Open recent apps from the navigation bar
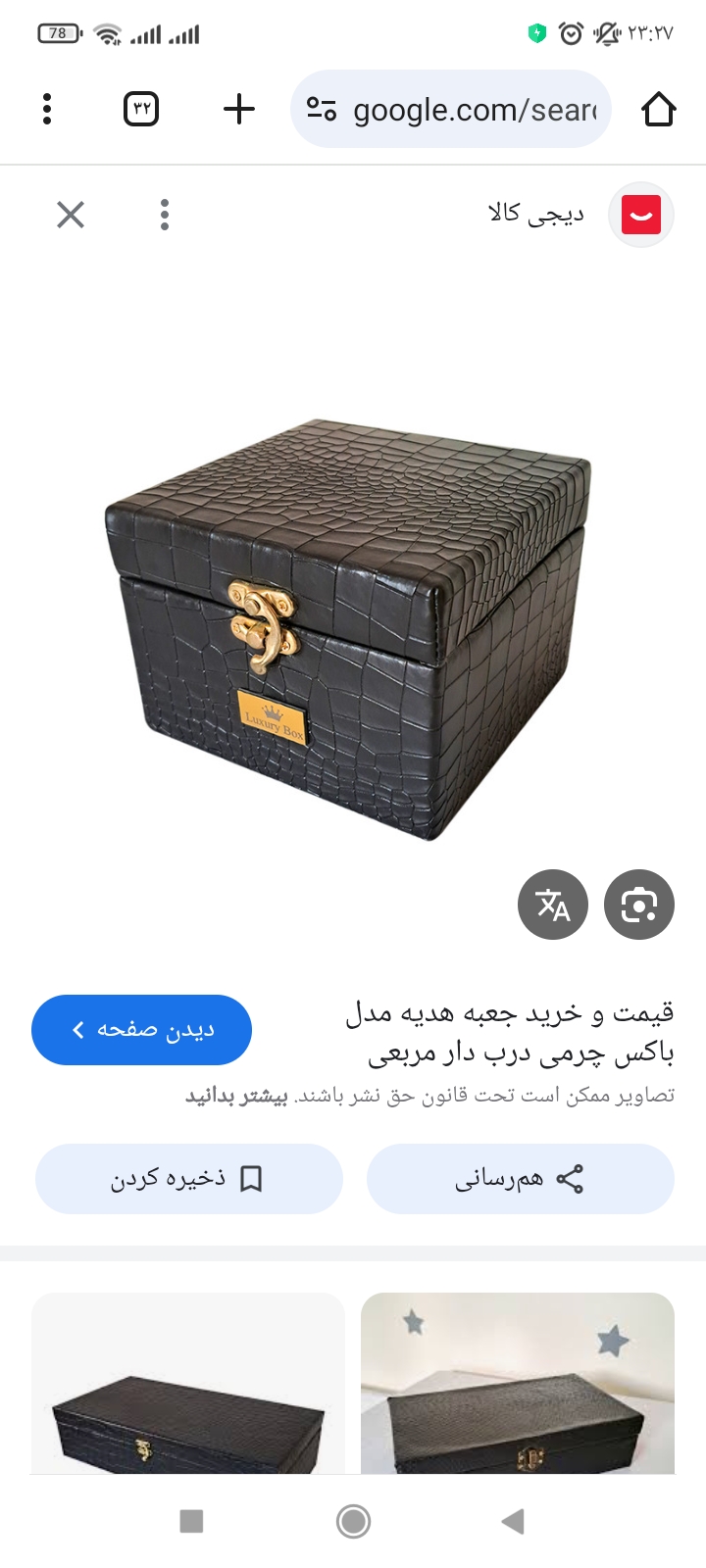This screenshot has height=1568, width=706. point(192,1521)
